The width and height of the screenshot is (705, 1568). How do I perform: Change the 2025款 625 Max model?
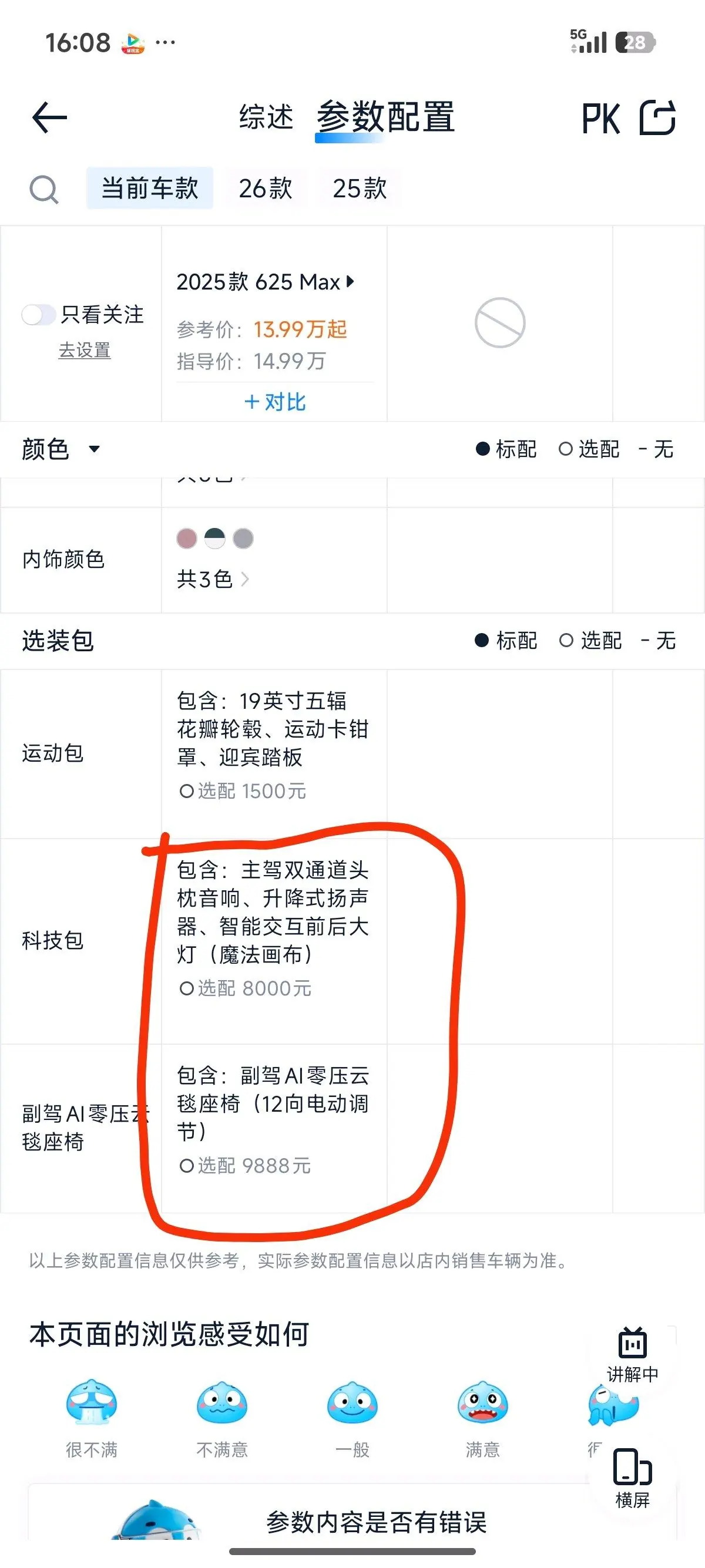266,282
